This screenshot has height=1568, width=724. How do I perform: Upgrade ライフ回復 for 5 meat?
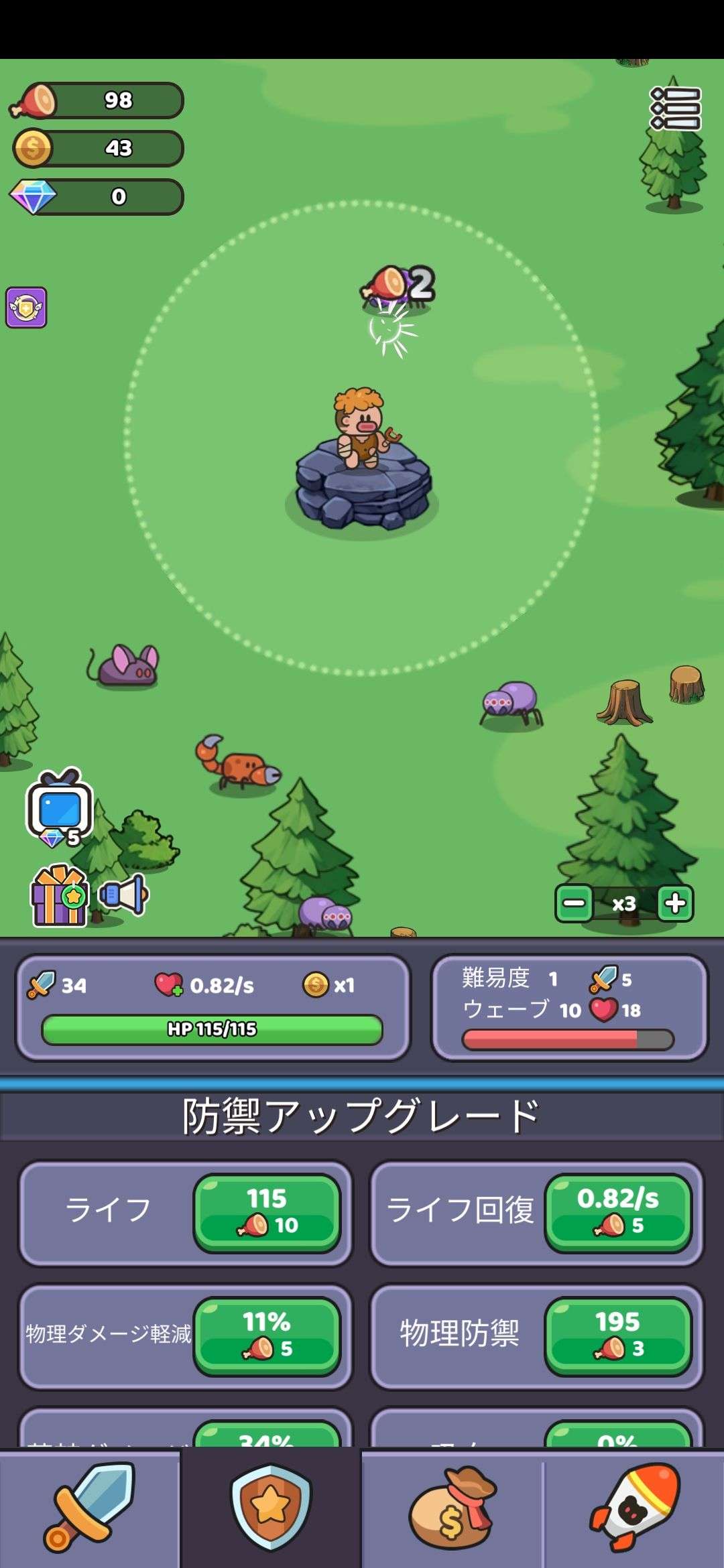(617, 1212)
